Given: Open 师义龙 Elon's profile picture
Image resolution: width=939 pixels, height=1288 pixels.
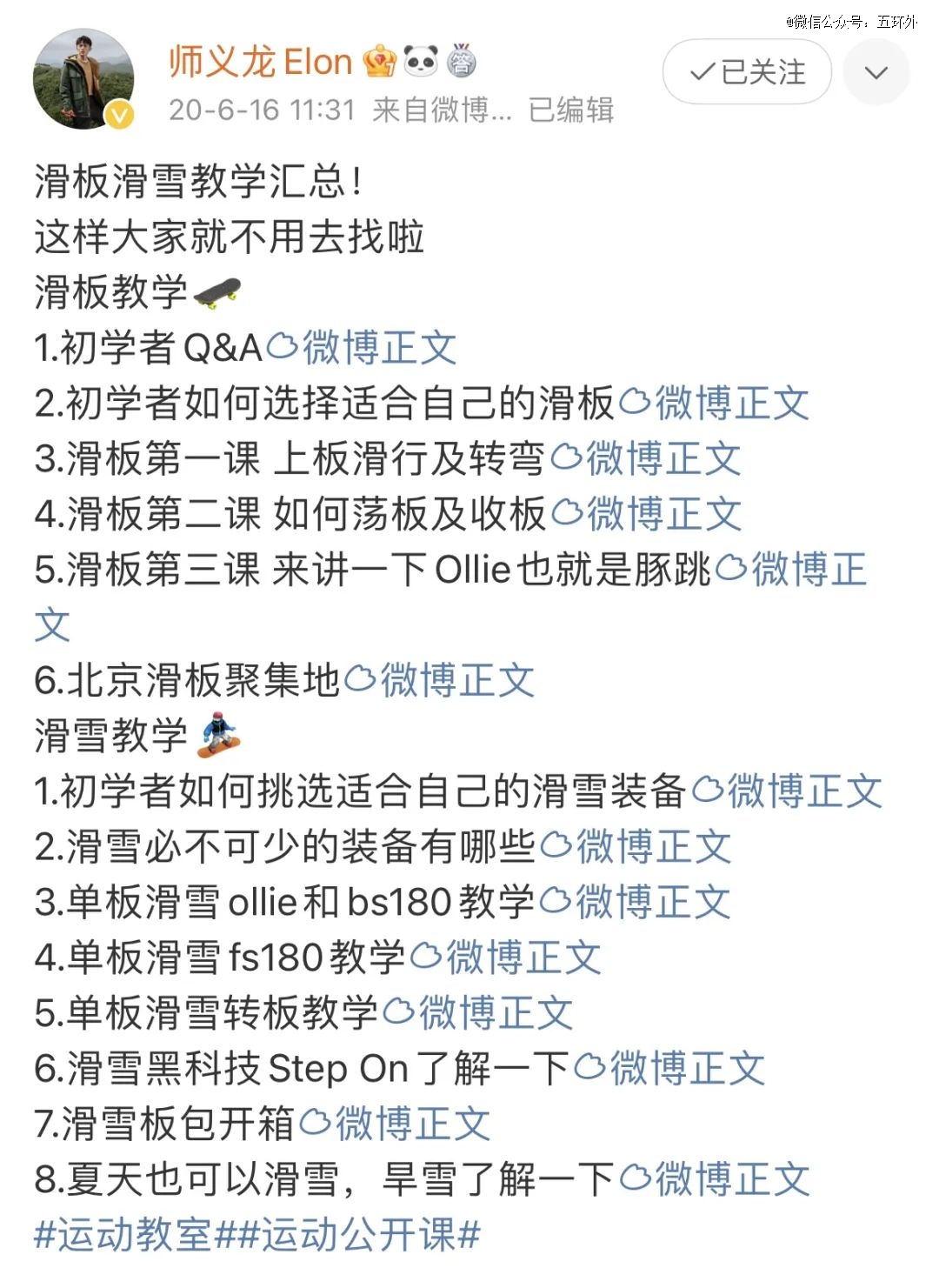Looking at the screenshot, I should pos(83,80).
